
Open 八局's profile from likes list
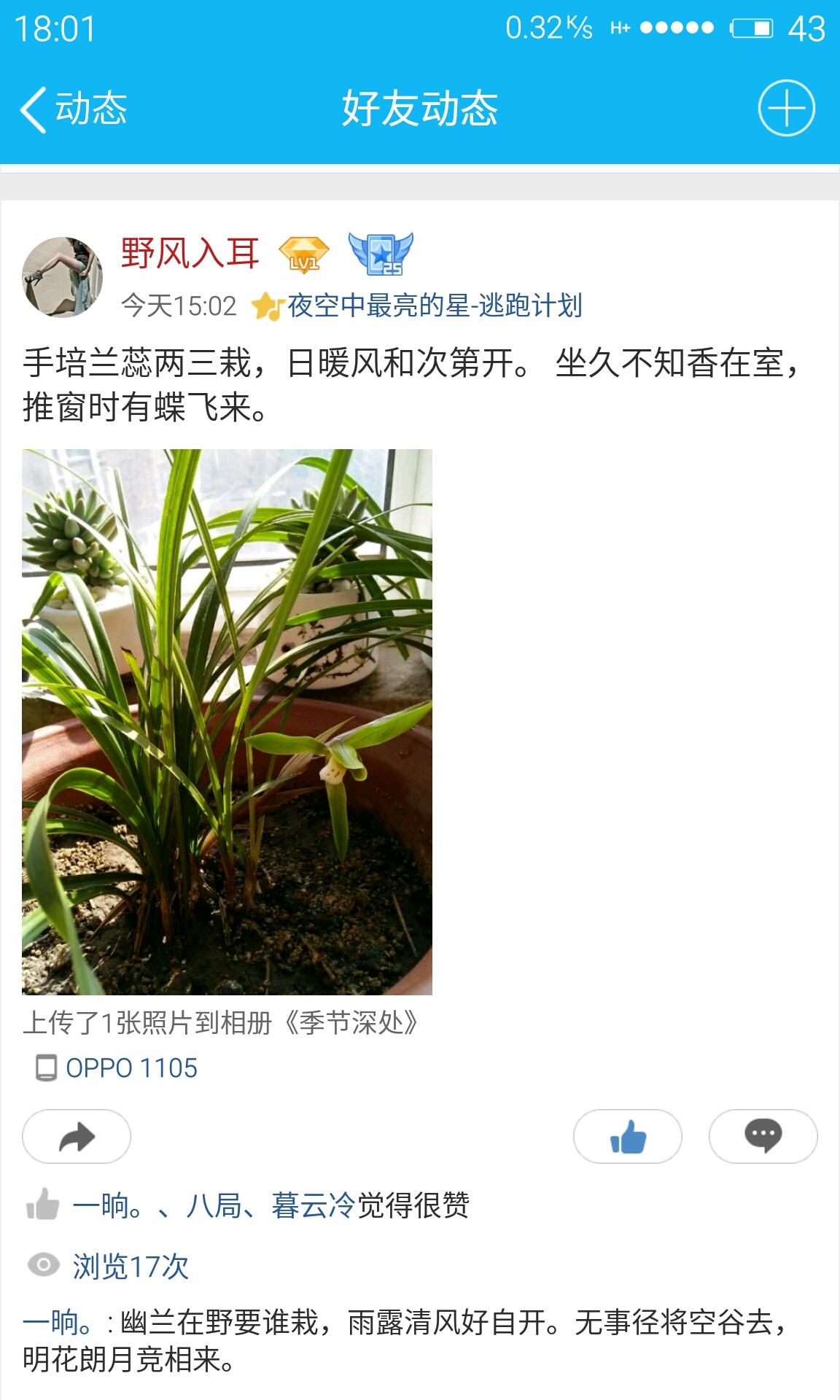(214, 1206)
